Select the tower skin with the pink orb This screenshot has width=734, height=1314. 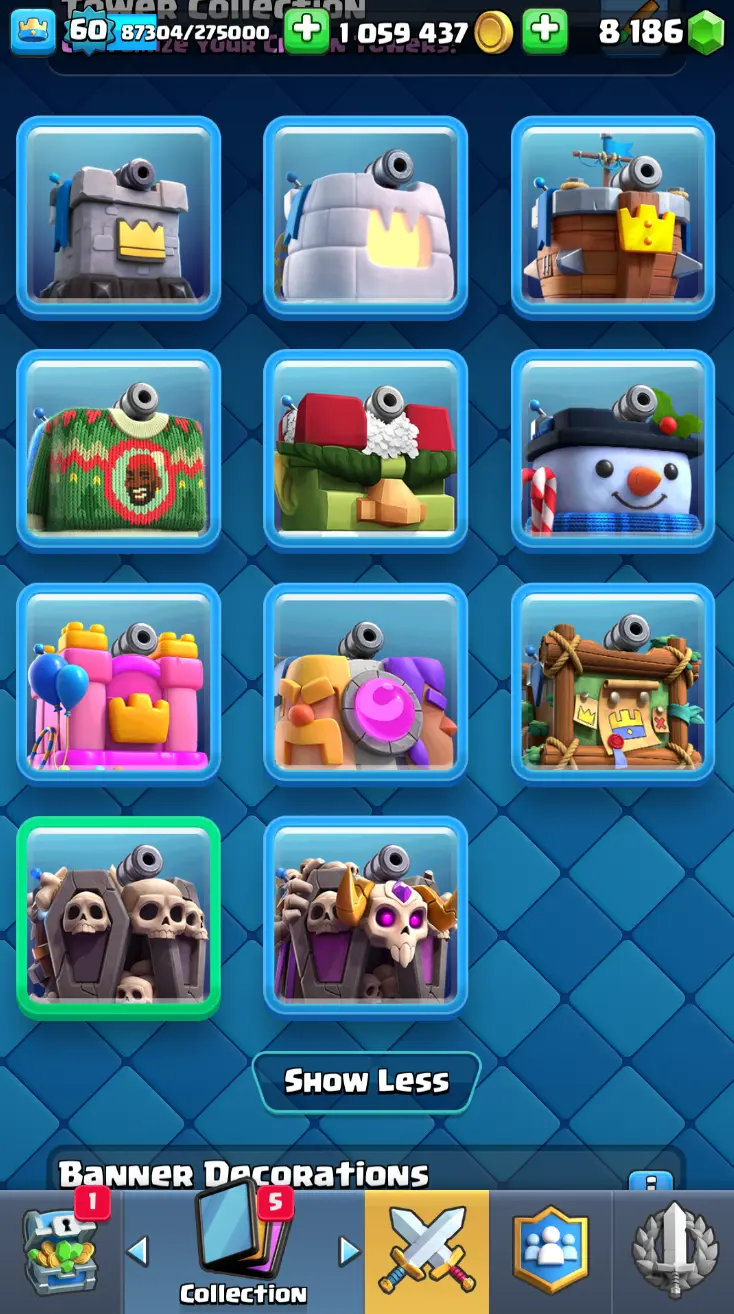365,683
